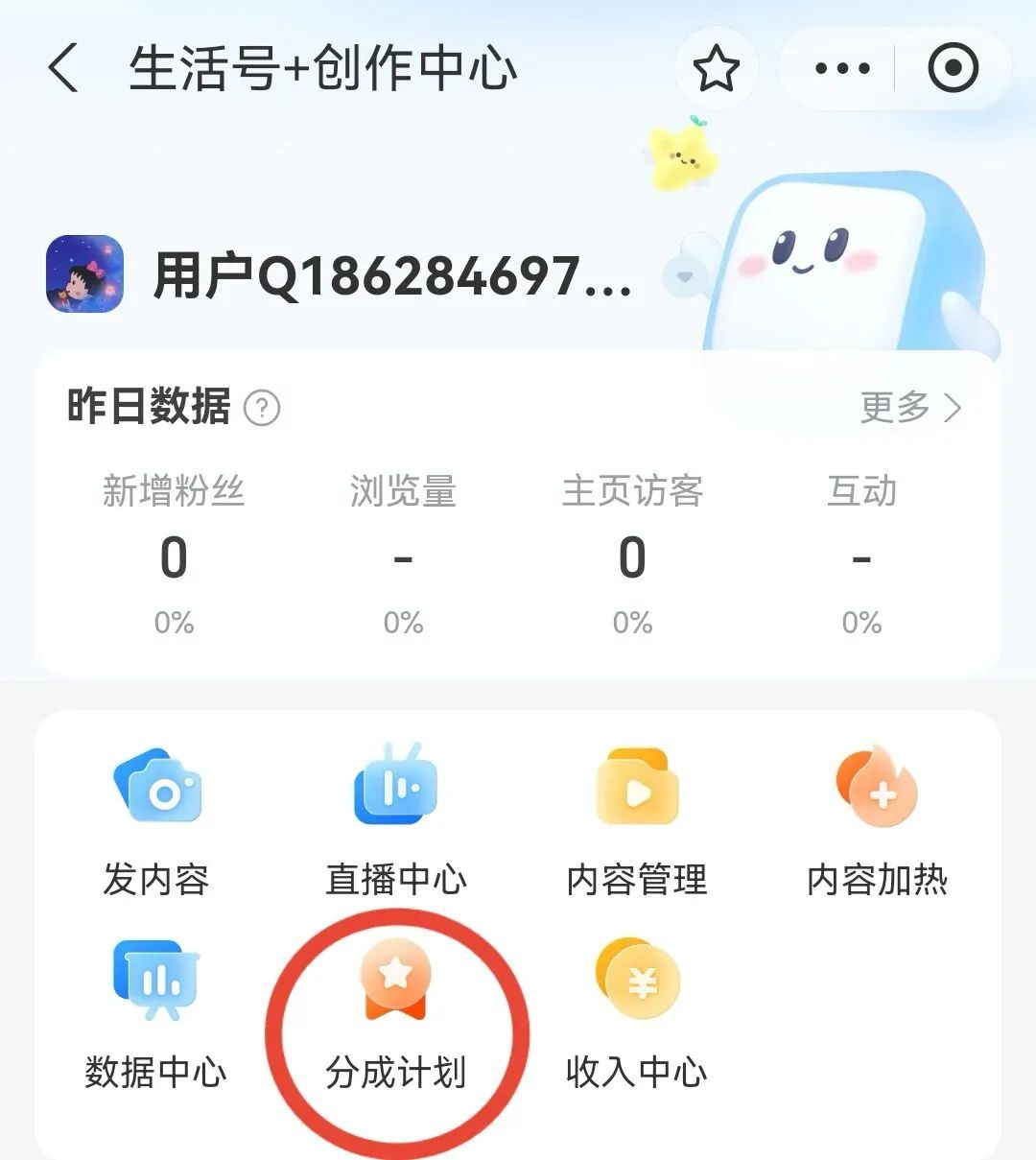Select the 直播中心 live streaming icon
The width and height of the screenshot is (1036, 1160).
point(396,787)
